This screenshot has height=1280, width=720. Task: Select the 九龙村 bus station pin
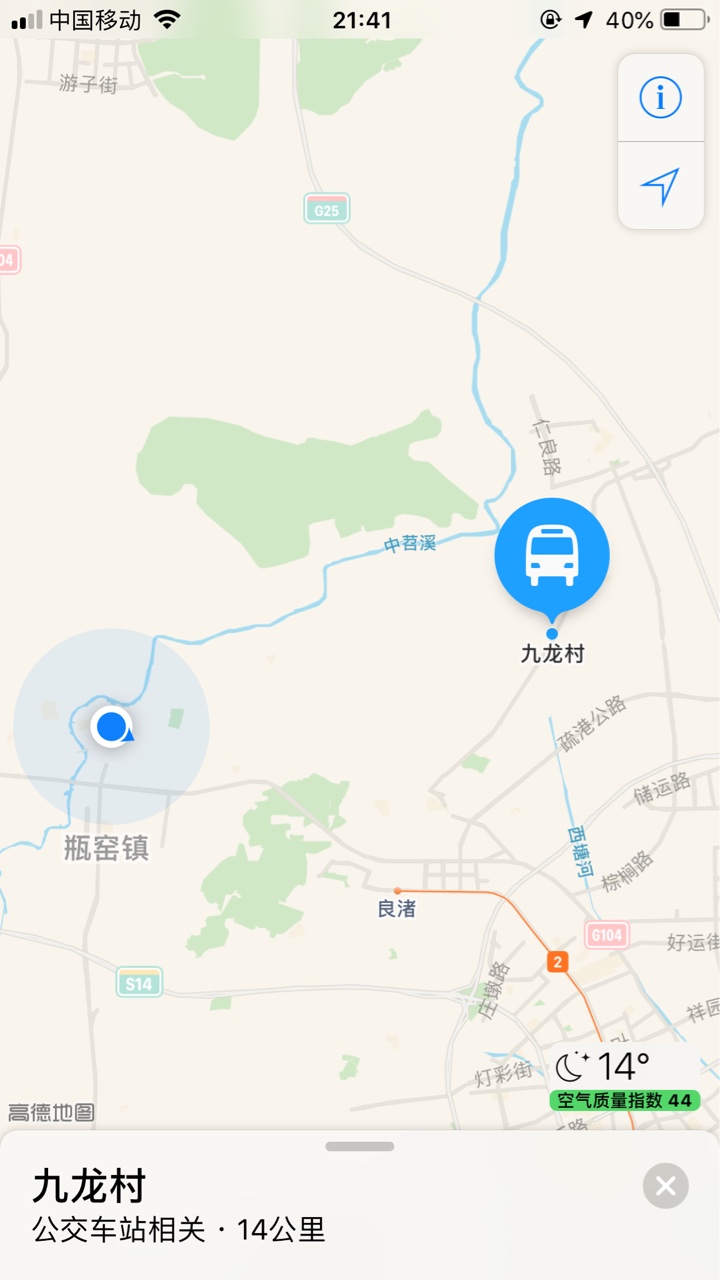[552, 556]
